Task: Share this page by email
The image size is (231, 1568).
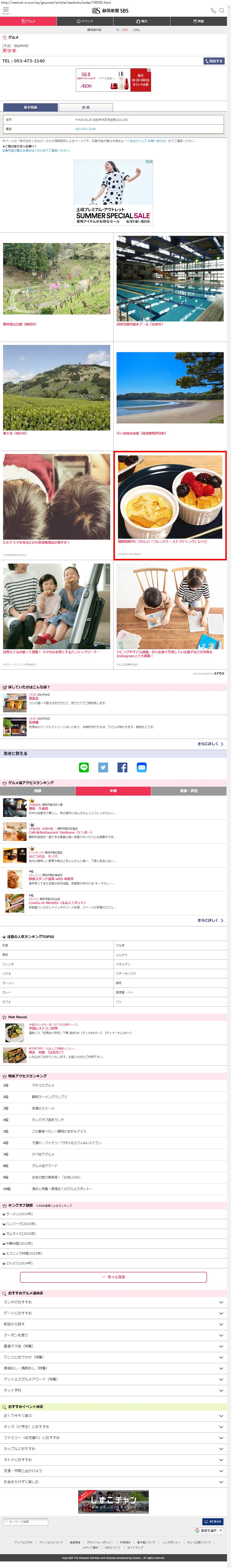Action: 141,767
